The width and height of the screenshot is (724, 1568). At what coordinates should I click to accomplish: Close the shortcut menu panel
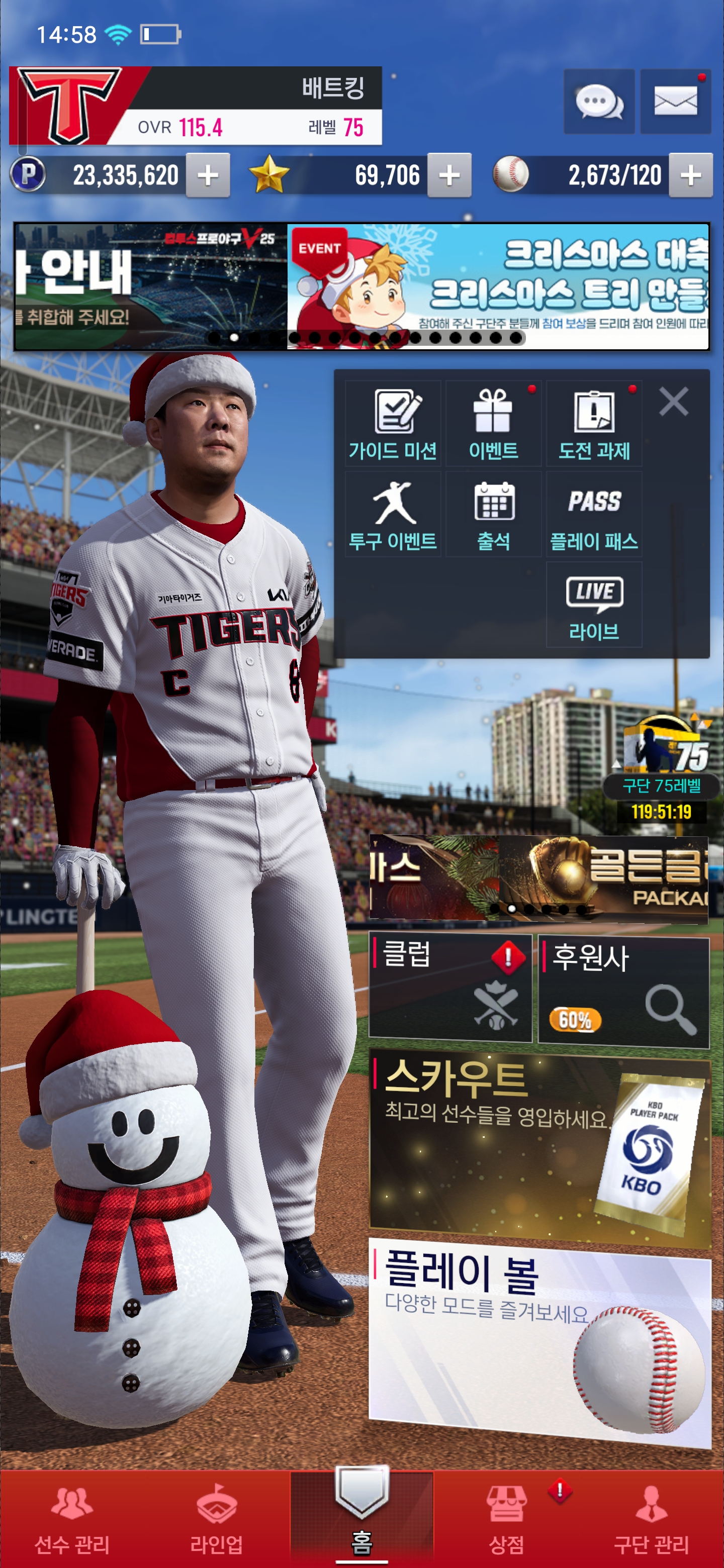[x=673, y=402]
